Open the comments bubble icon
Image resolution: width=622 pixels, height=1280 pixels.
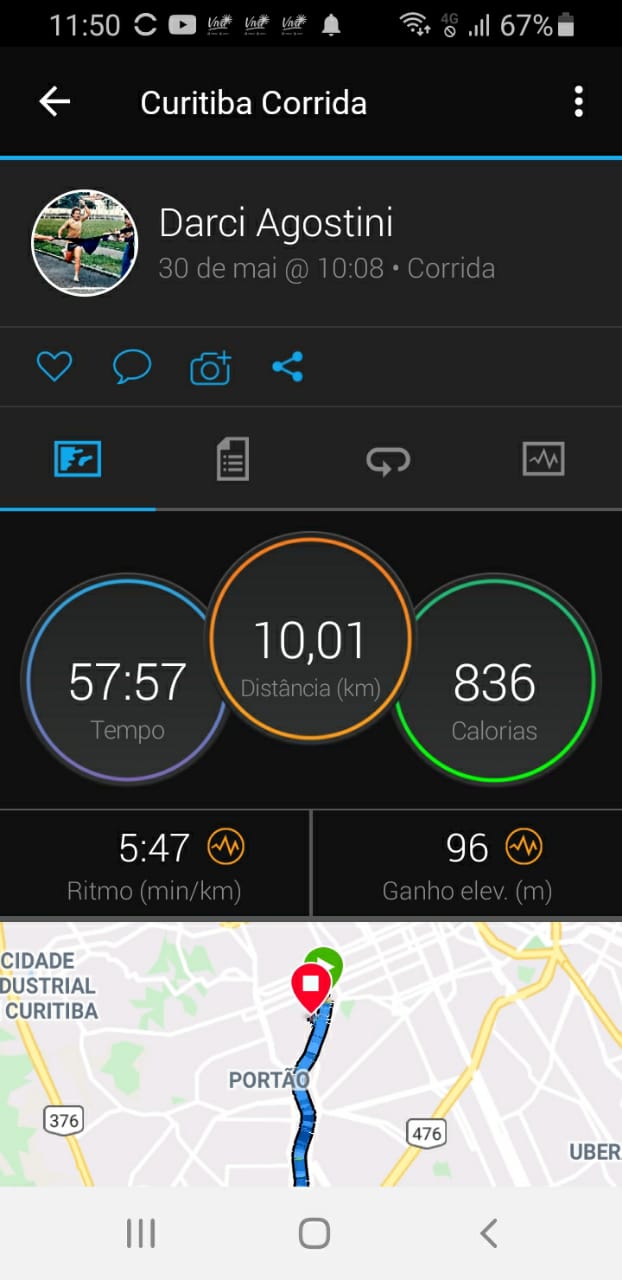131,367
